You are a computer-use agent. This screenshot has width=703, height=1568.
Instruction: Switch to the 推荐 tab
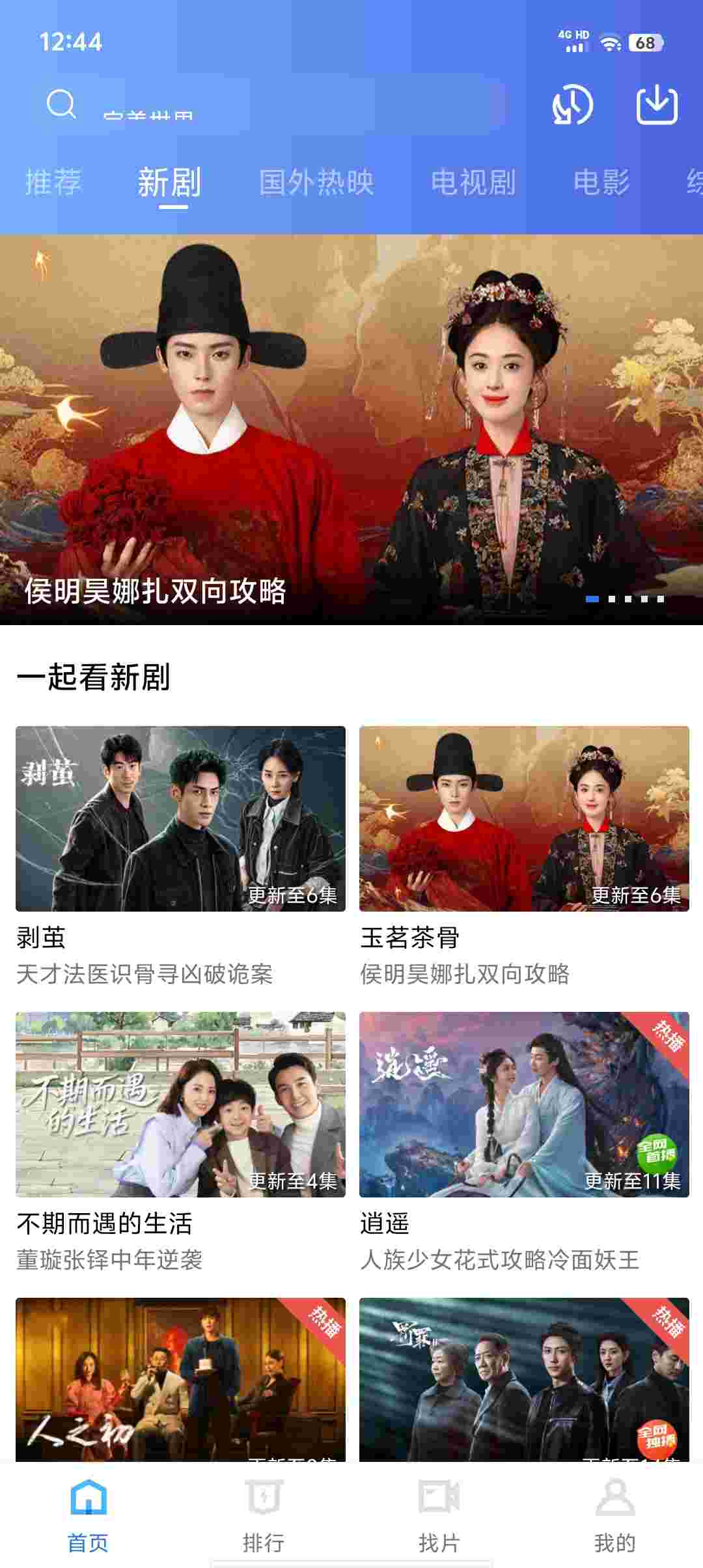tap(53, 182)
